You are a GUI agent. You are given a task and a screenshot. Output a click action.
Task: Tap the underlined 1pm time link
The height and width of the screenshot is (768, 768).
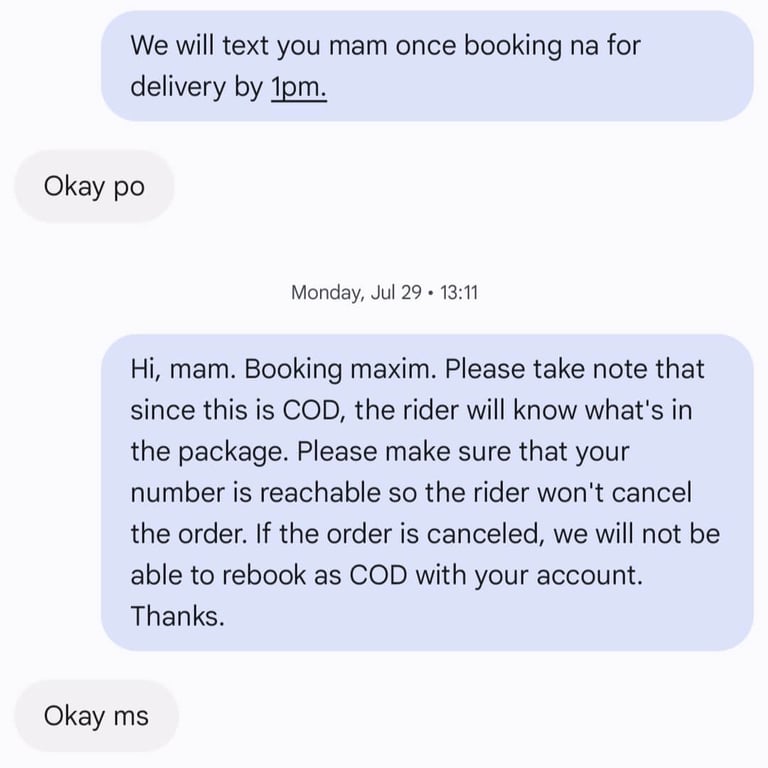pos(298,87)
